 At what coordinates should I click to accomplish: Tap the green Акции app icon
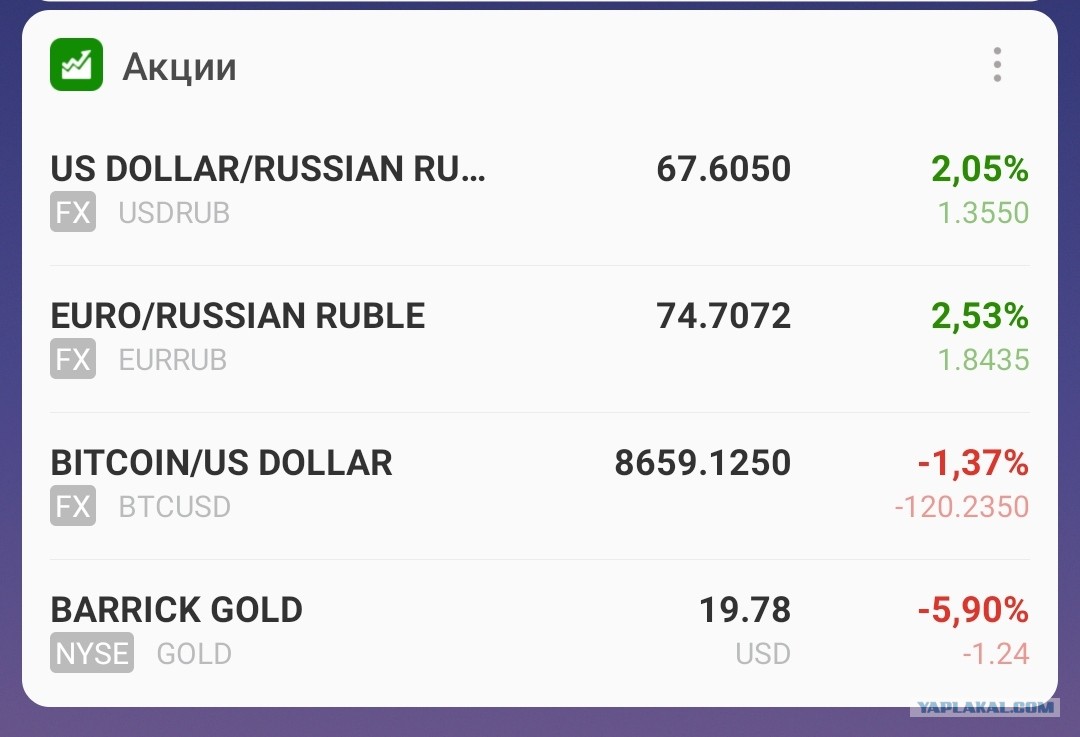coord(76,64)
